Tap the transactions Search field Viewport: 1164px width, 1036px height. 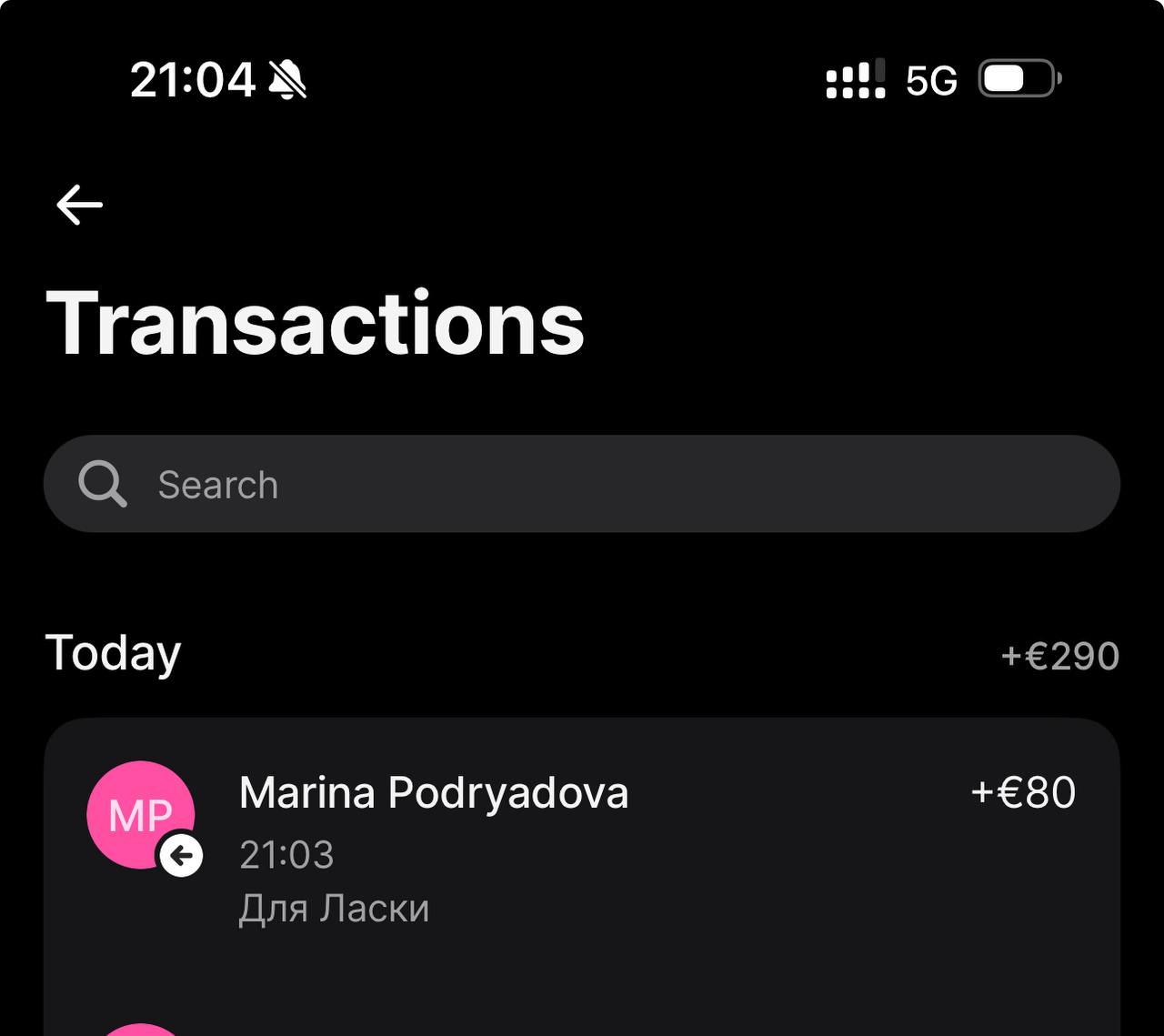point(582,484)
